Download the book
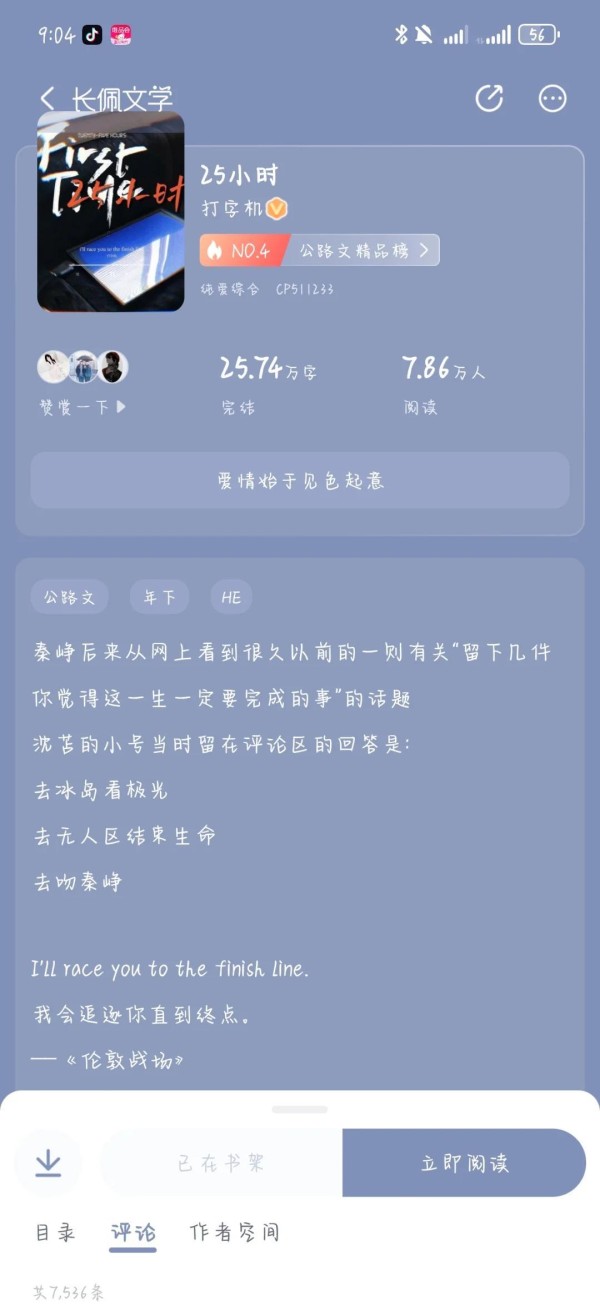Image resolution: width=600 pixels, height=1306 pixels. pos(48,1162)
